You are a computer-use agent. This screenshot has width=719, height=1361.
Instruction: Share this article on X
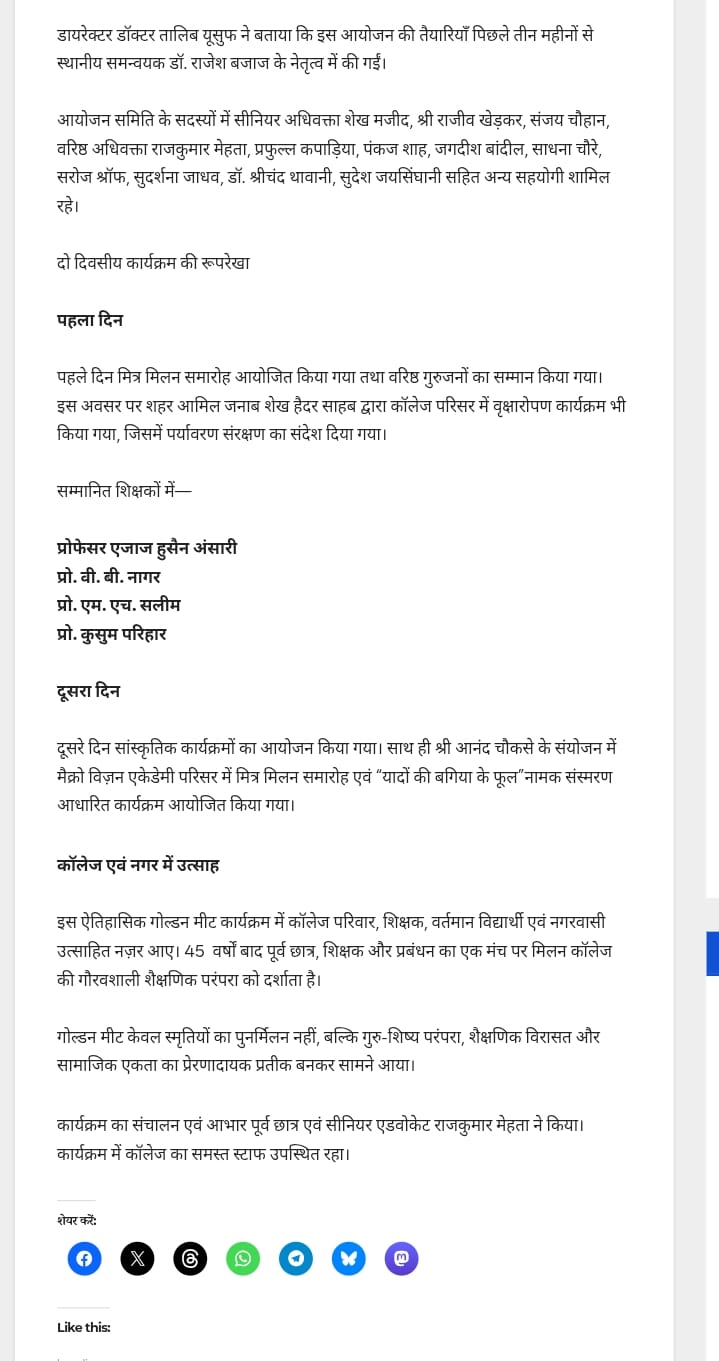(137, 1258)
